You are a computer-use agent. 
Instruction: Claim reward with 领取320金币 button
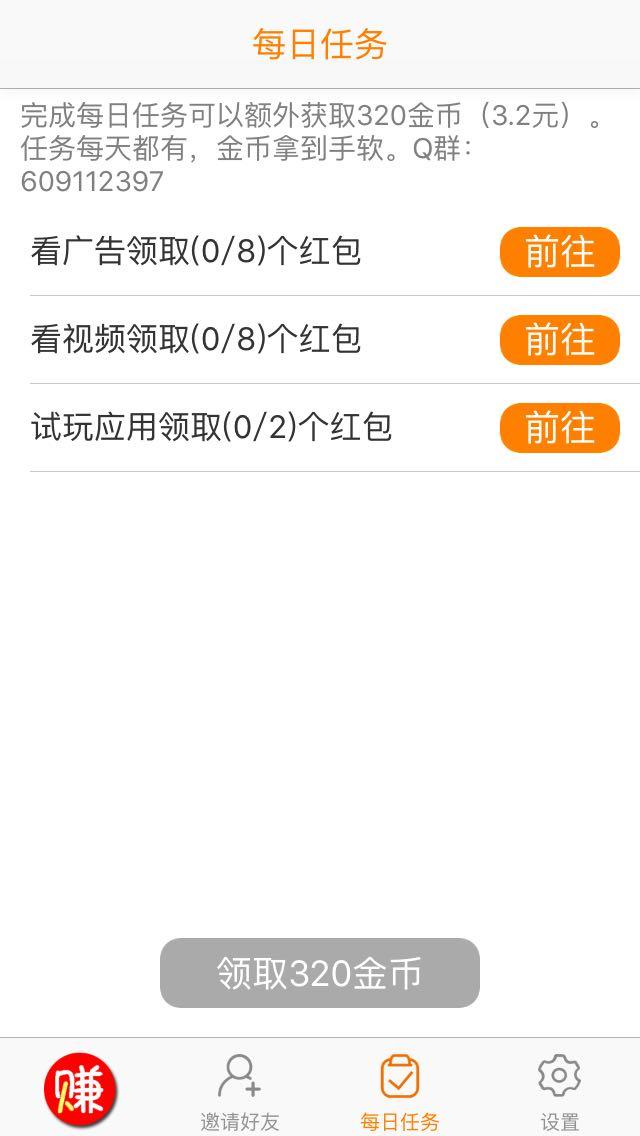(x=320, y=973)
